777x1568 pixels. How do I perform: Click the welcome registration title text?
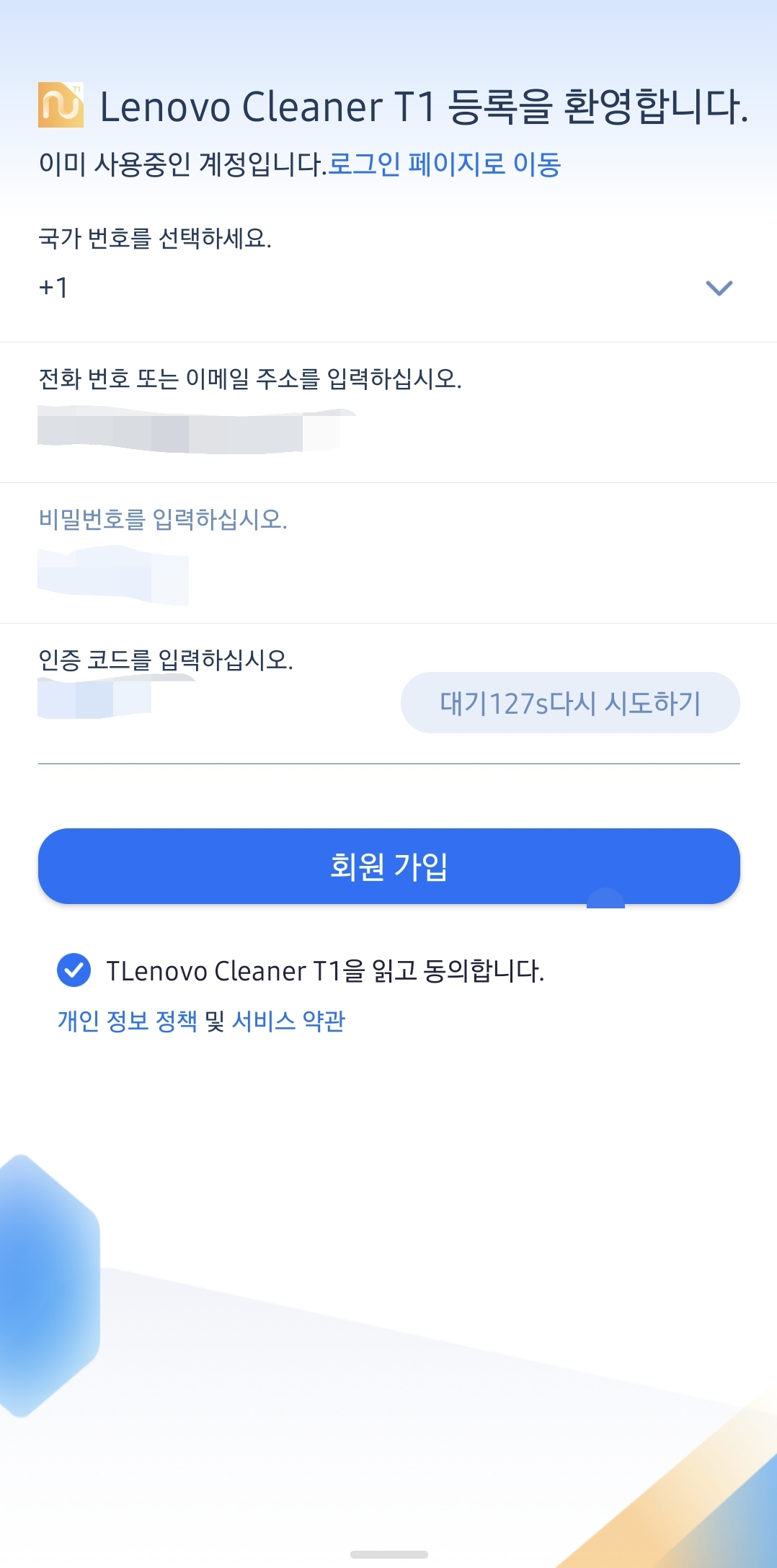coord(425,107)
